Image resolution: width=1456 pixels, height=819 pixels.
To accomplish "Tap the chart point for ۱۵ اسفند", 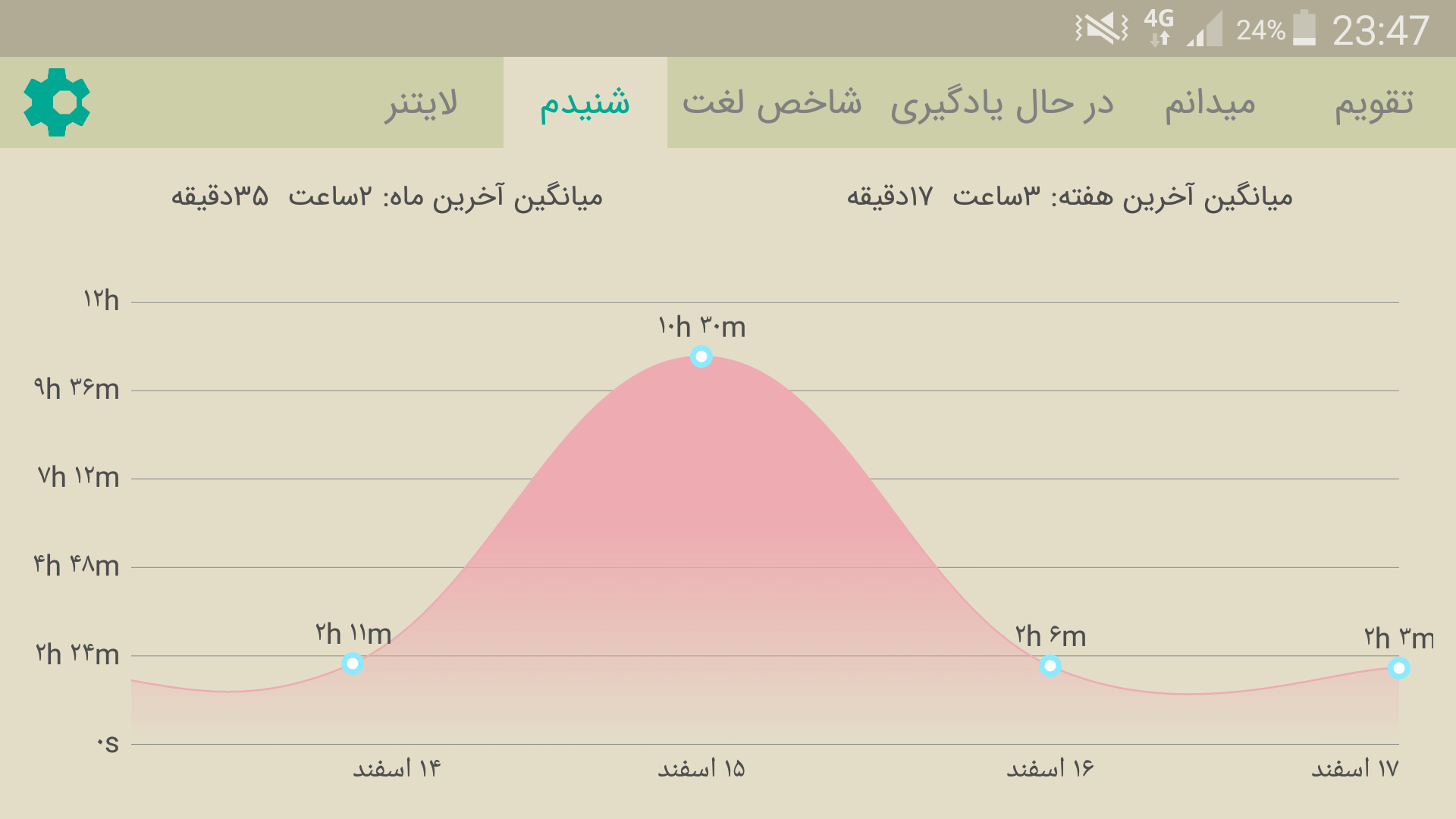I will click(x=701, y=356).
